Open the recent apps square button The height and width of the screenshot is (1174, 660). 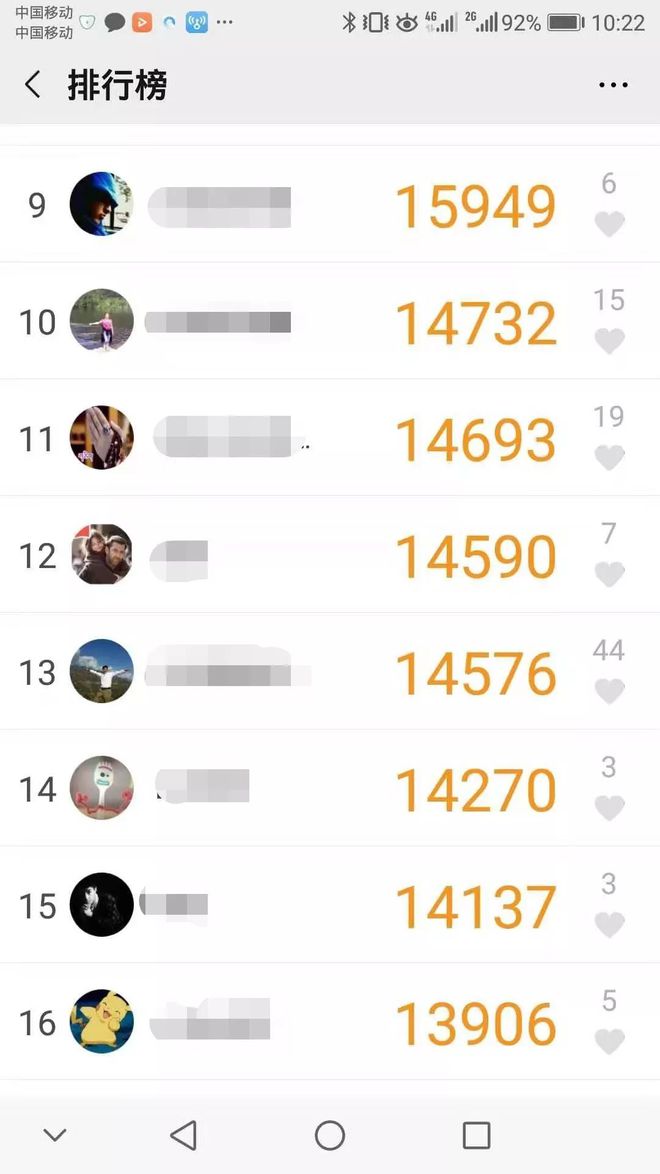tap(476, 1135)
